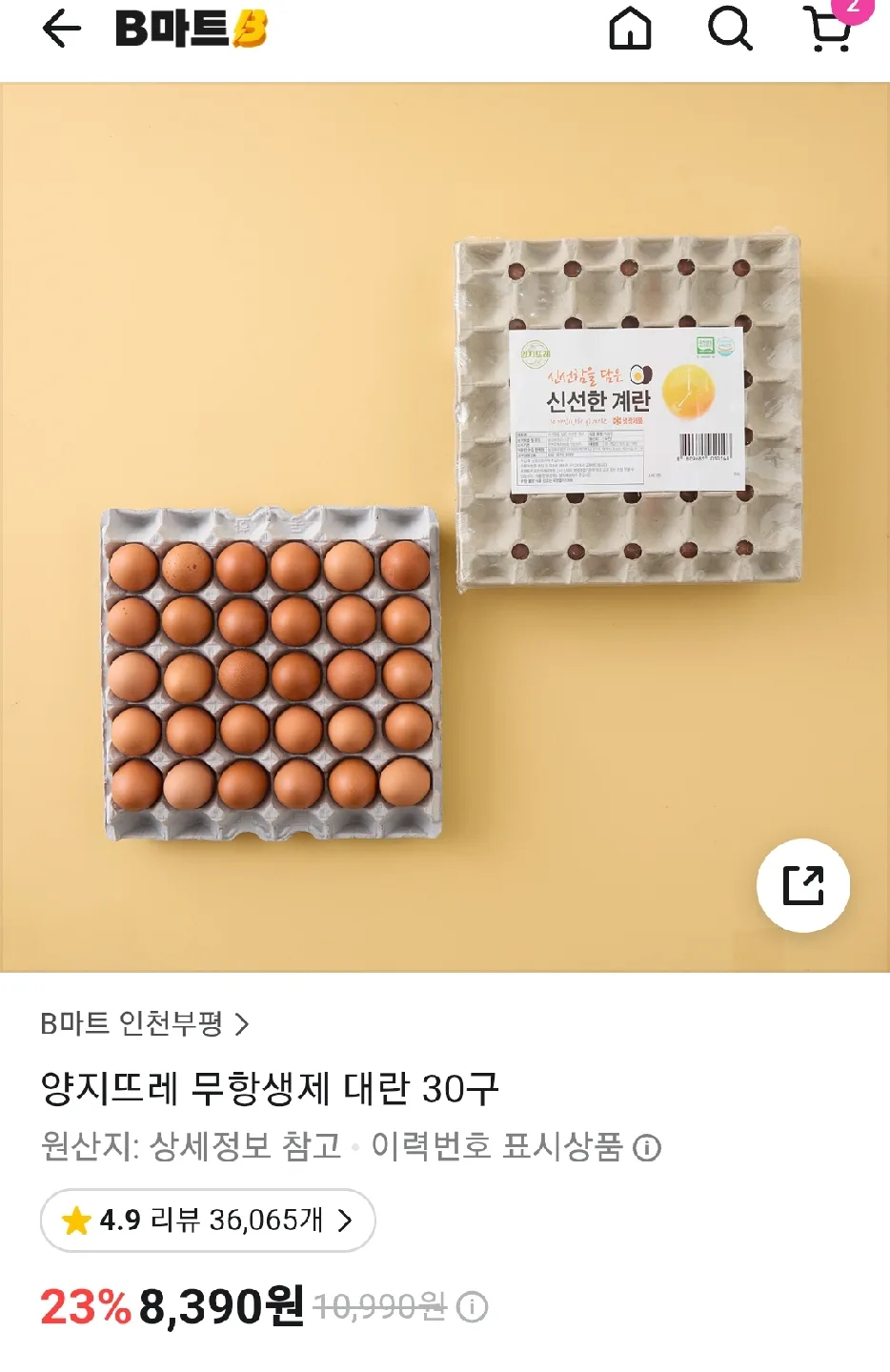This screenshot has height=1372, width=890.
Task: Share this egg product
Action: click(x=802, y=885)
